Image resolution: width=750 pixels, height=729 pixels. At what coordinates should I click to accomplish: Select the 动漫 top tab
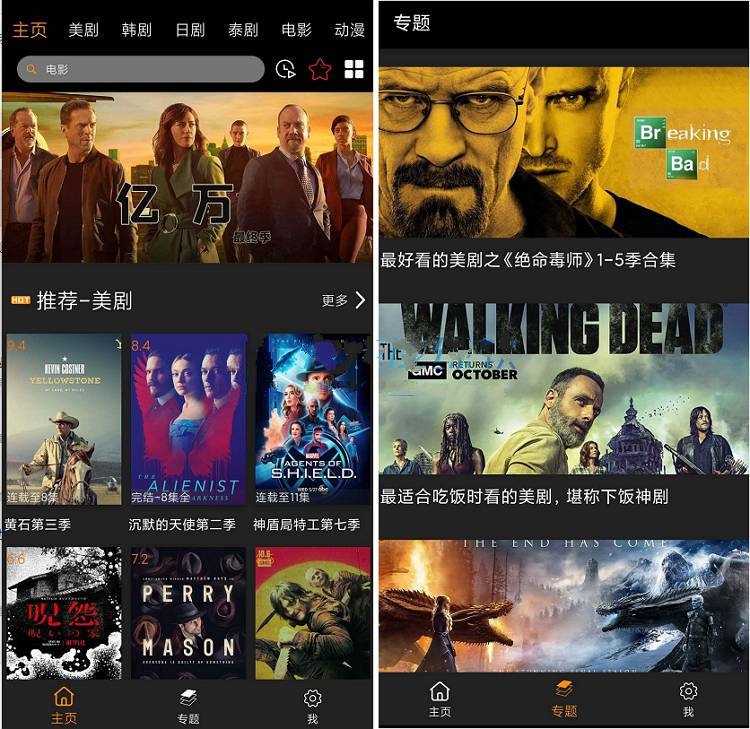pos(349,29)
